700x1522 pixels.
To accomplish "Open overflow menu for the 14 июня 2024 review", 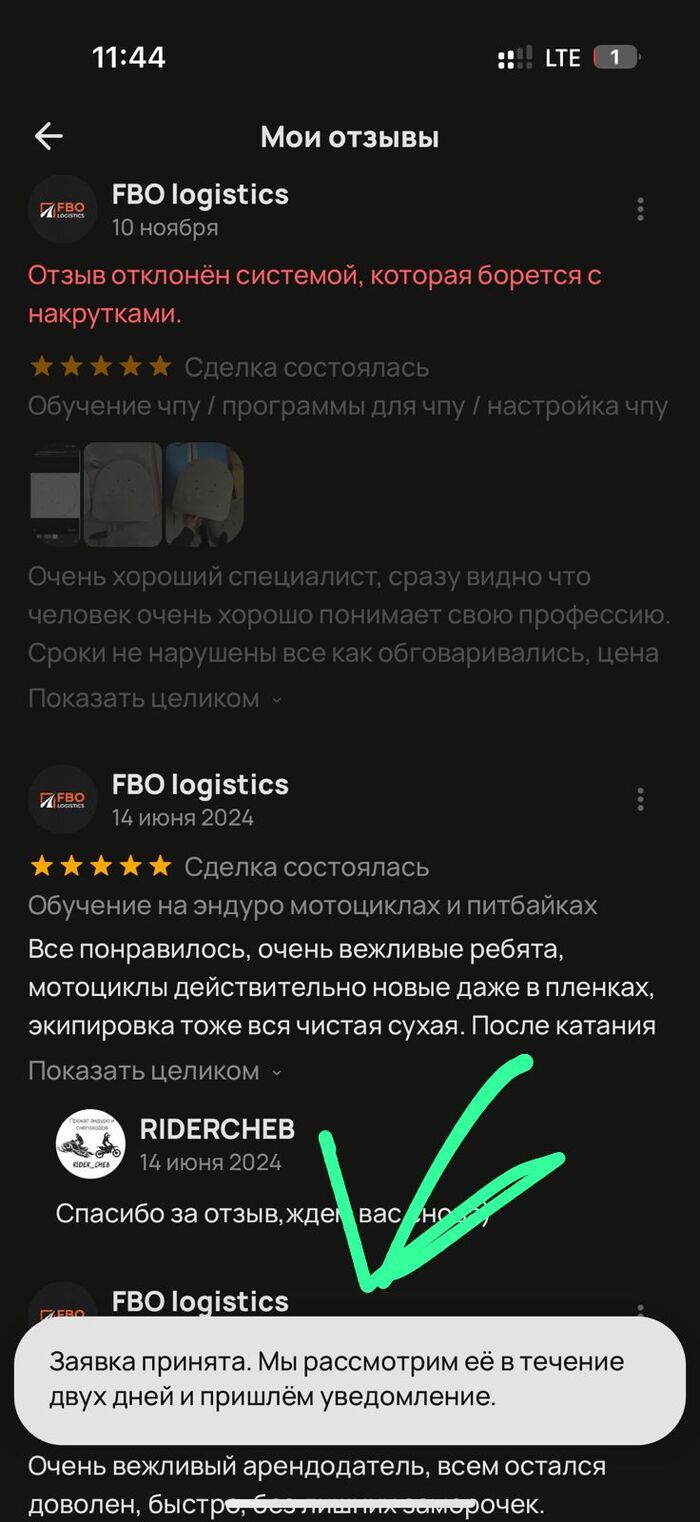I will coord(640,799).
